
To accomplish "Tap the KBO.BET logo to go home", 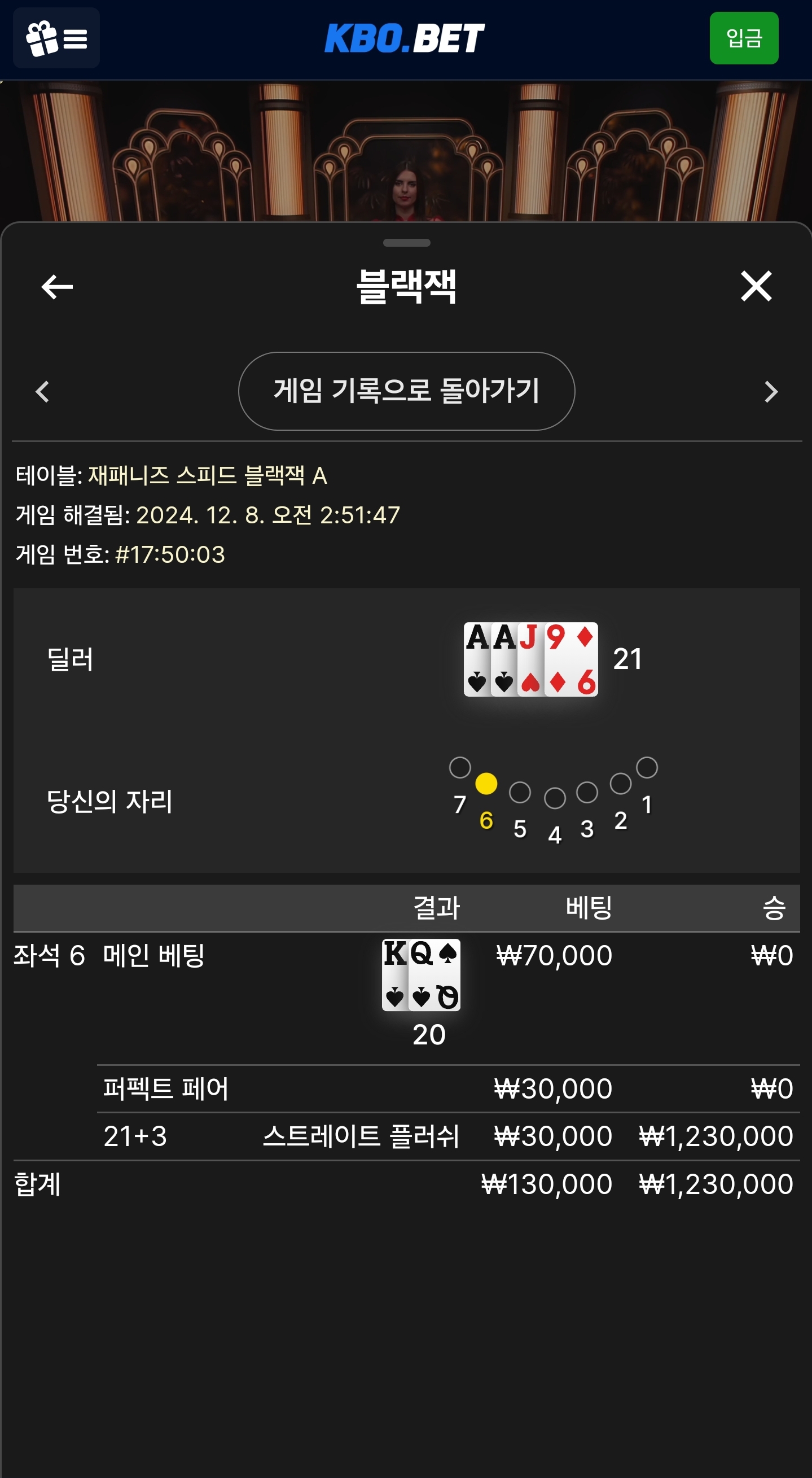I will [x=405, y=38].
